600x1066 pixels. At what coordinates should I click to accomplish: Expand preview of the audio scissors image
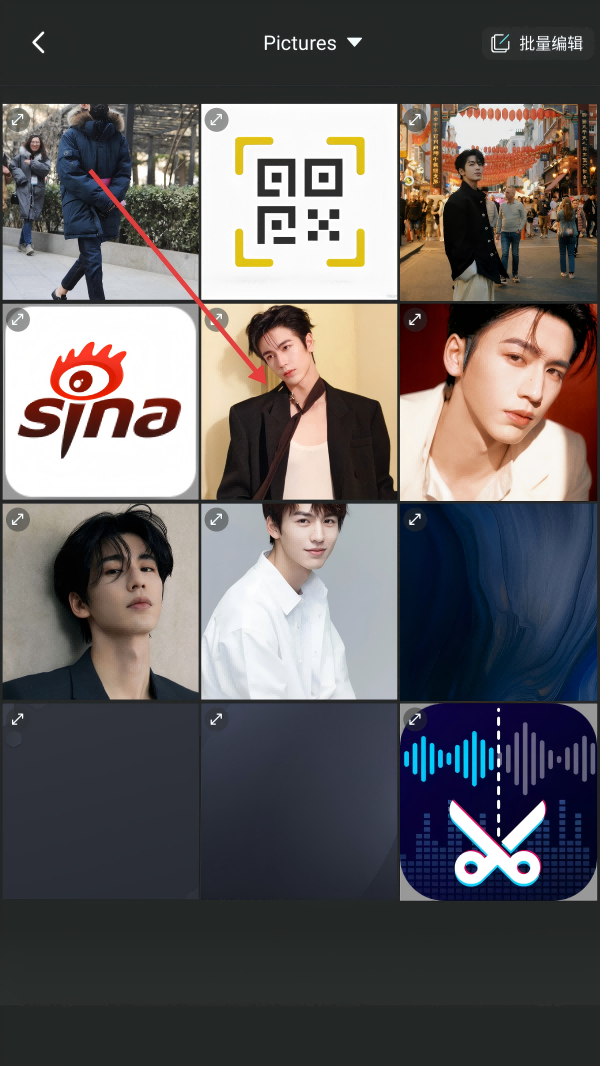click(x=416, y=719)
